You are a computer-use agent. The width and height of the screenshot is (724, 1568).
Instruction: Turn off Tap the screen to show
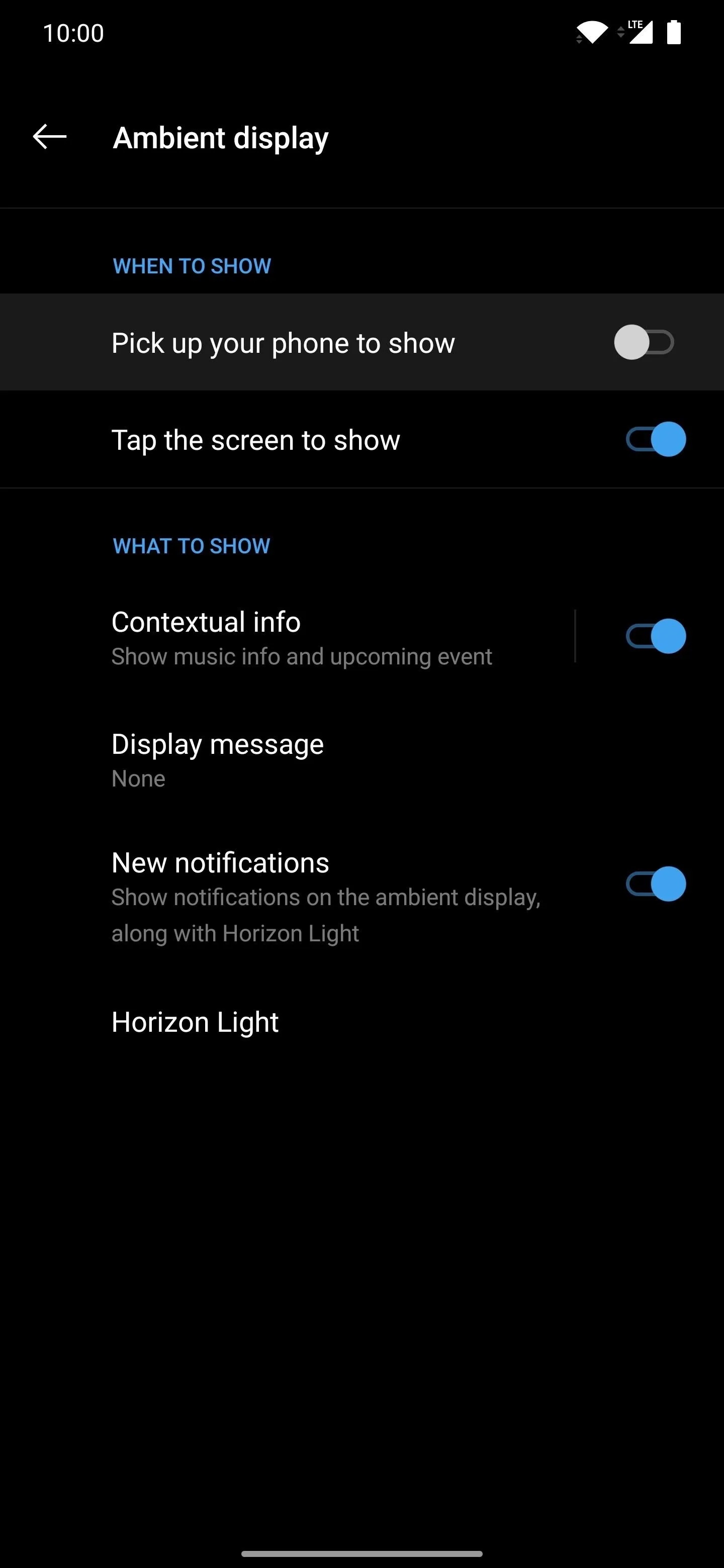(x=656, y=439)
